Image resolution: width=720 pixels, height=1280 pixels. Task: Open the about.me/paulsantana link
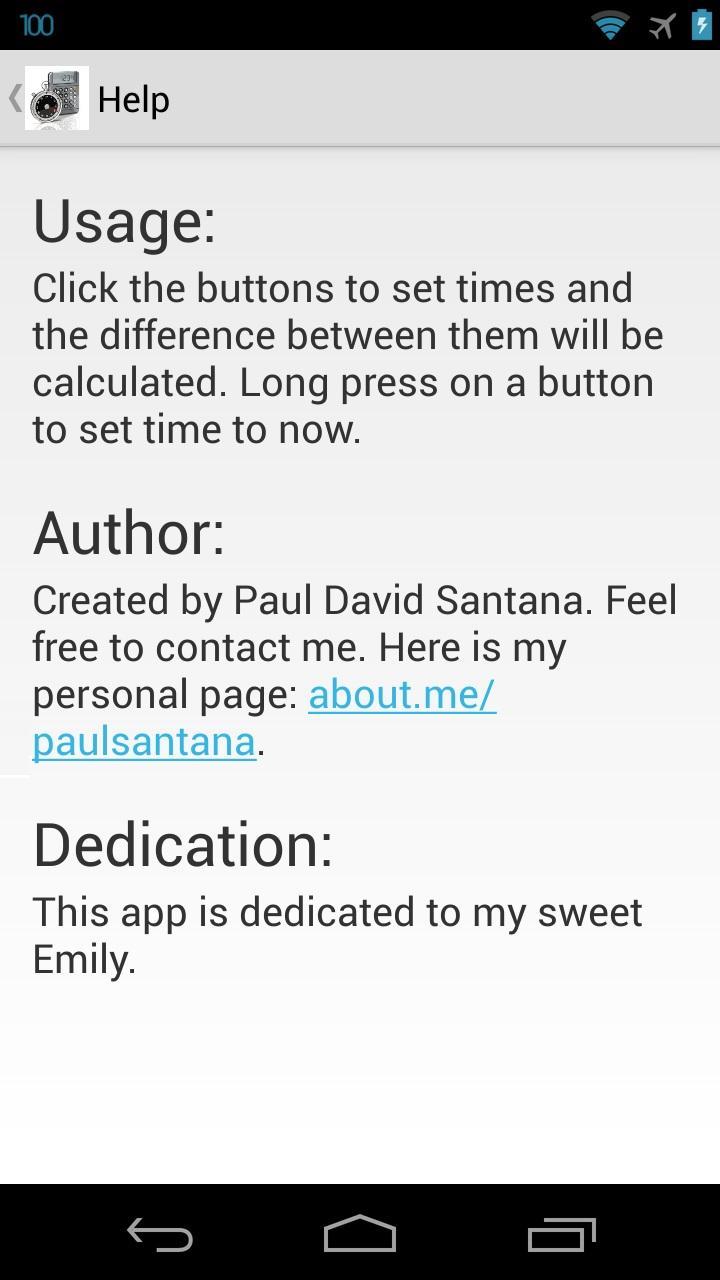(x=401, y=695)
